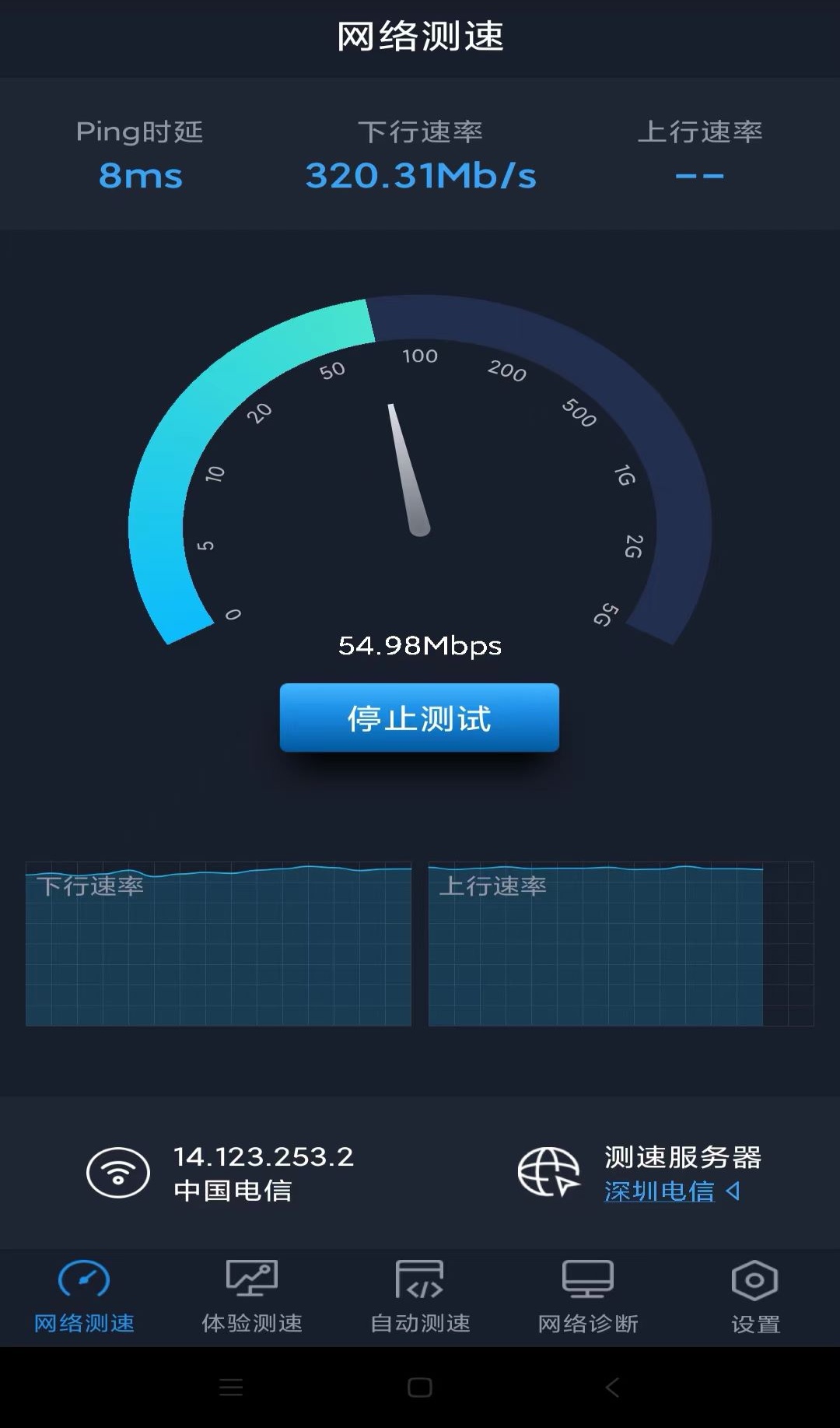The image size is (840, 1428).
Task: Go to the 网络诊断 tab
Action: click(588, 1297)
